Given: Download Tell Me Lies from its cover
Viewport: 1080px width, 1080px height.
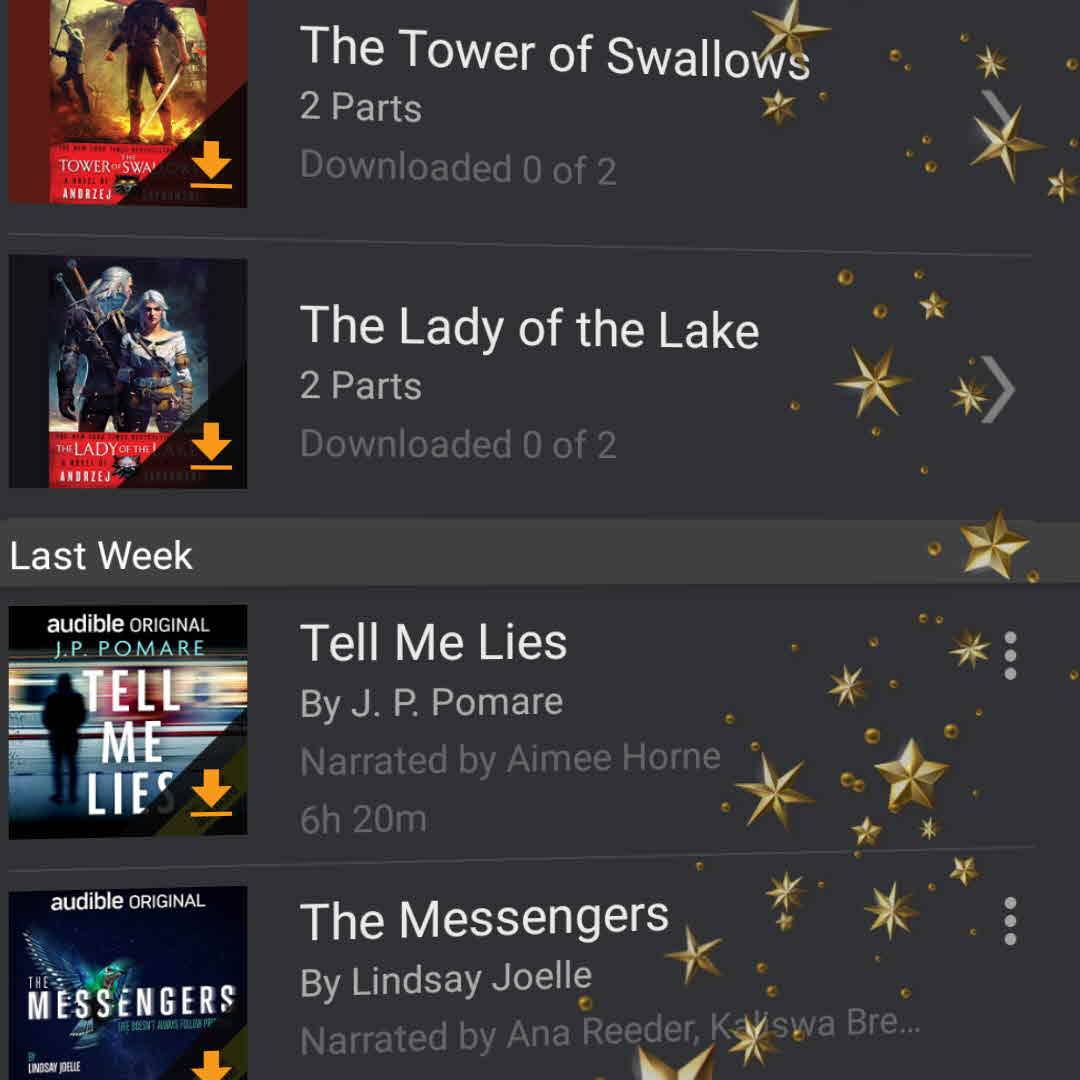Looking at the screenshot, I should pyautogui.click(x=211, y=793).
